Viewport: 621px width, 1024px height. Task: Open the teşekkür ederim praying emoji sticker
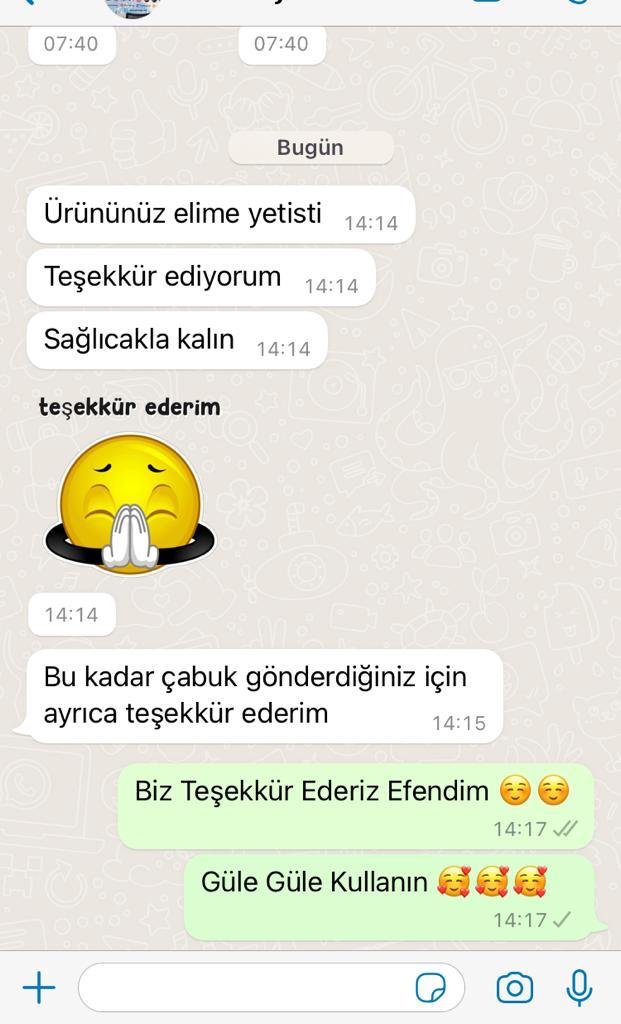129,485
